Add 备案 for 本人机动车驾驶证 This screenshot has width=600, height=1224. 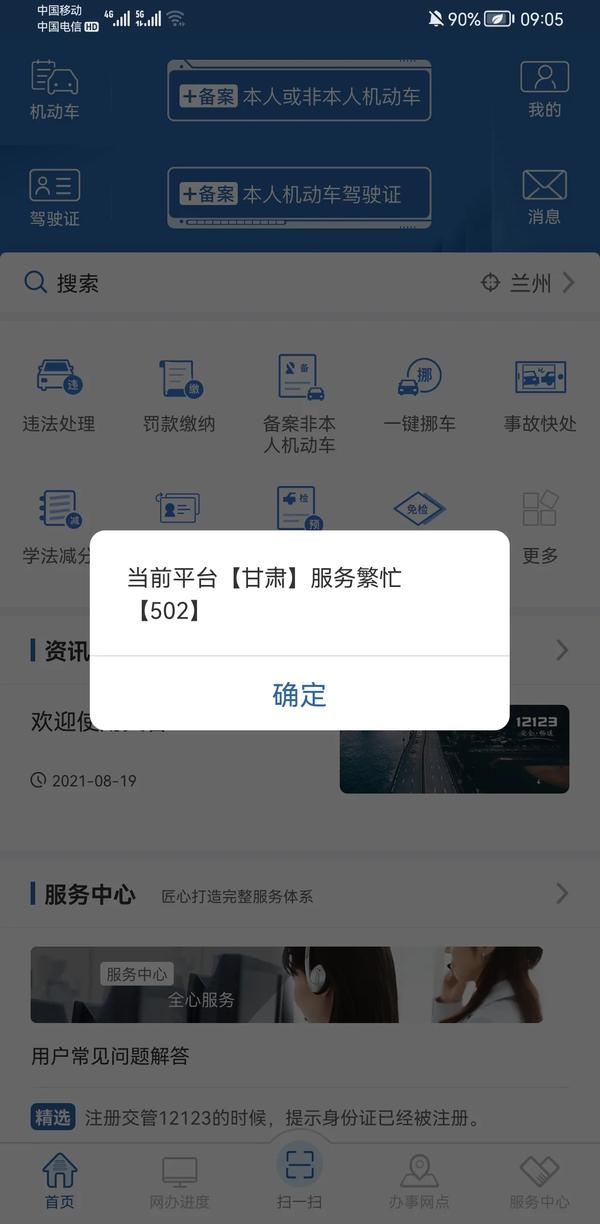click(299, 194)
